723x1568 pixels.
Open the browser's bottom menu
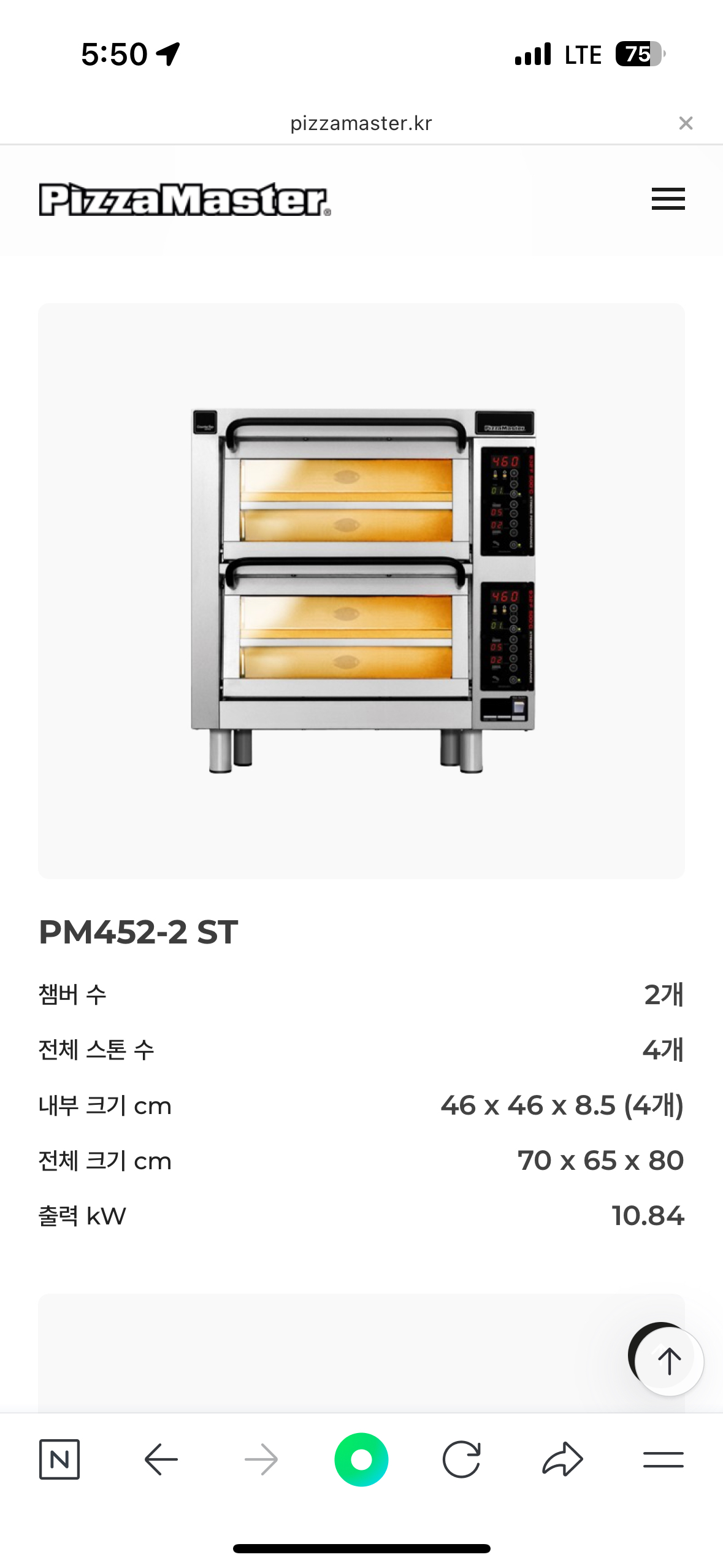click(663, 1459)
